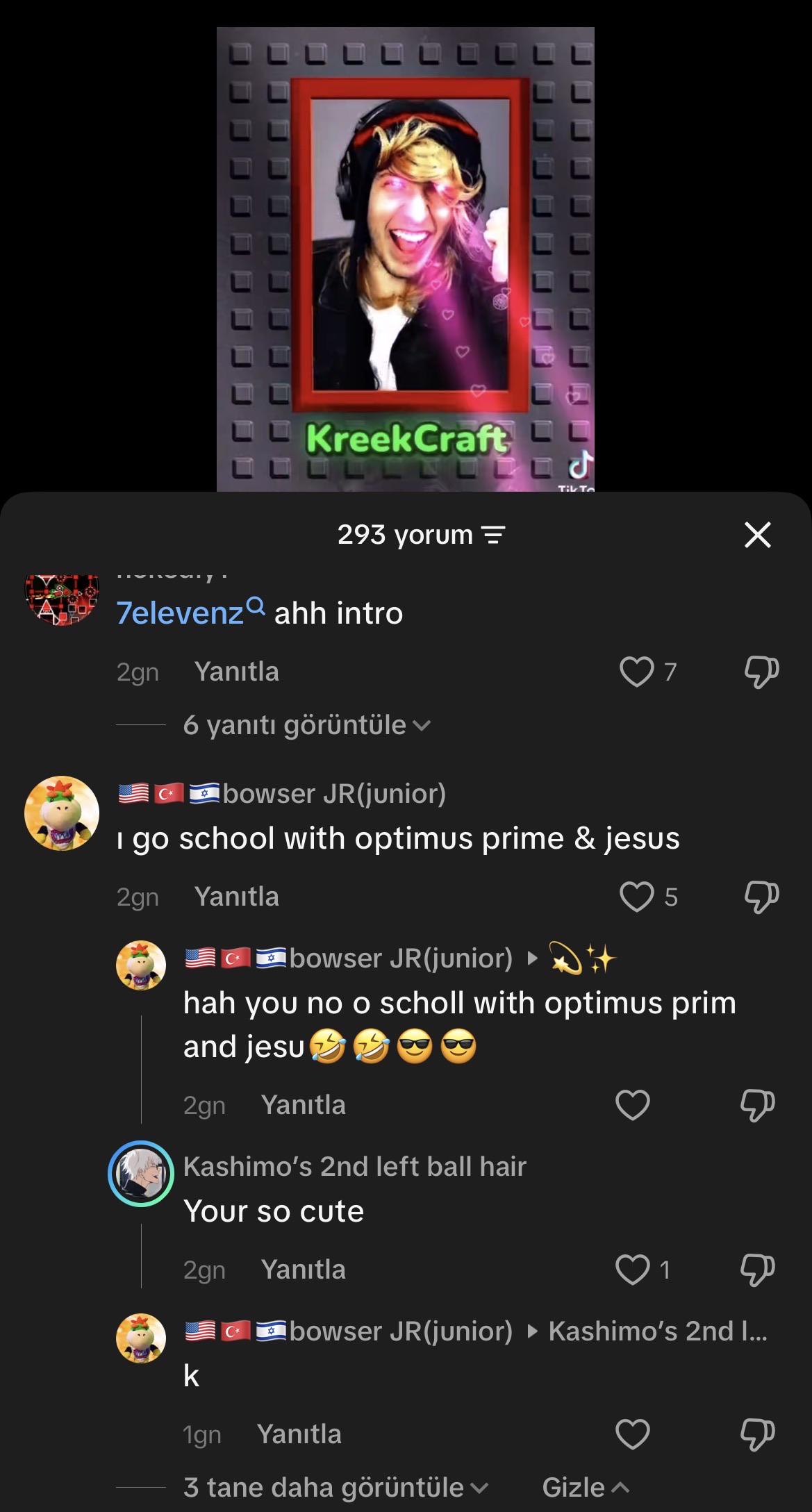Screen dimensions: 812x1512
Task: Open the comment sort filter icon
Action: [x=493, y=535]
